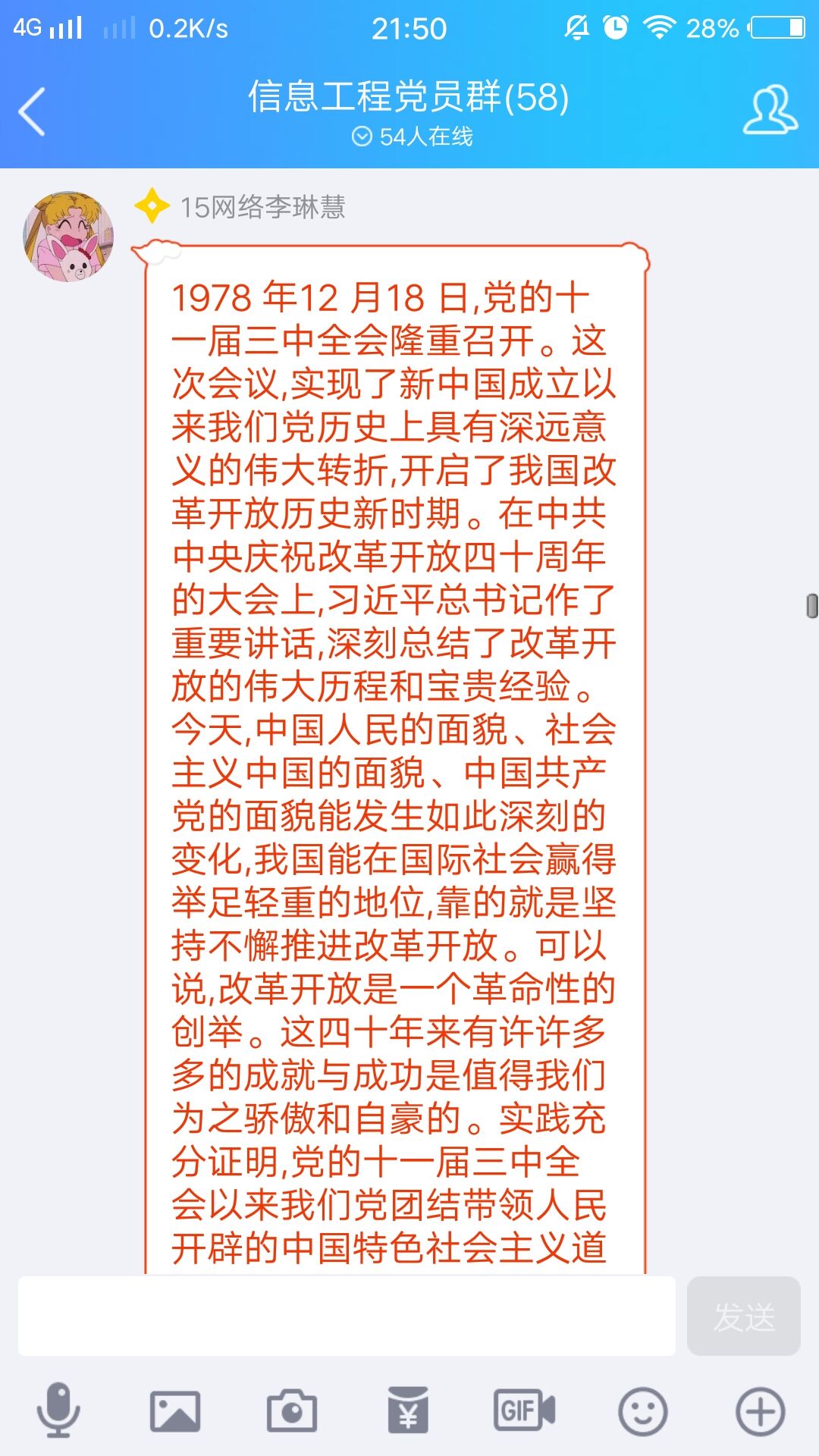Tap the 发送 send button
Viewport: 819px width, 1456px height.
[x=743, y=1316]
